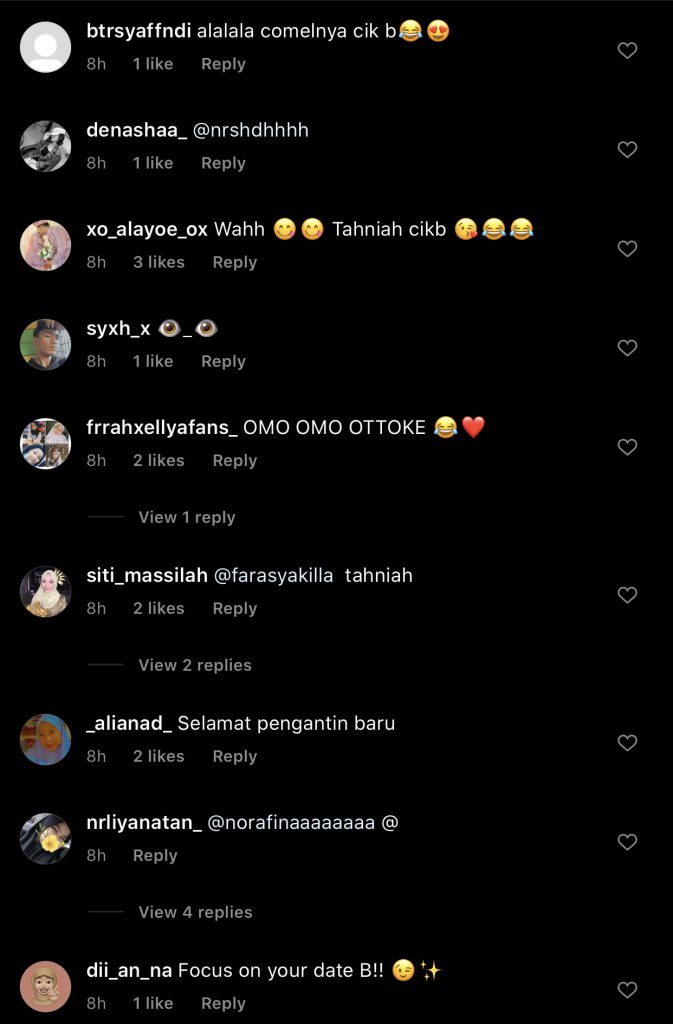
Task: Tap the heart on xo_alayoe_ox's comment
Action: (x=627, y=249)
